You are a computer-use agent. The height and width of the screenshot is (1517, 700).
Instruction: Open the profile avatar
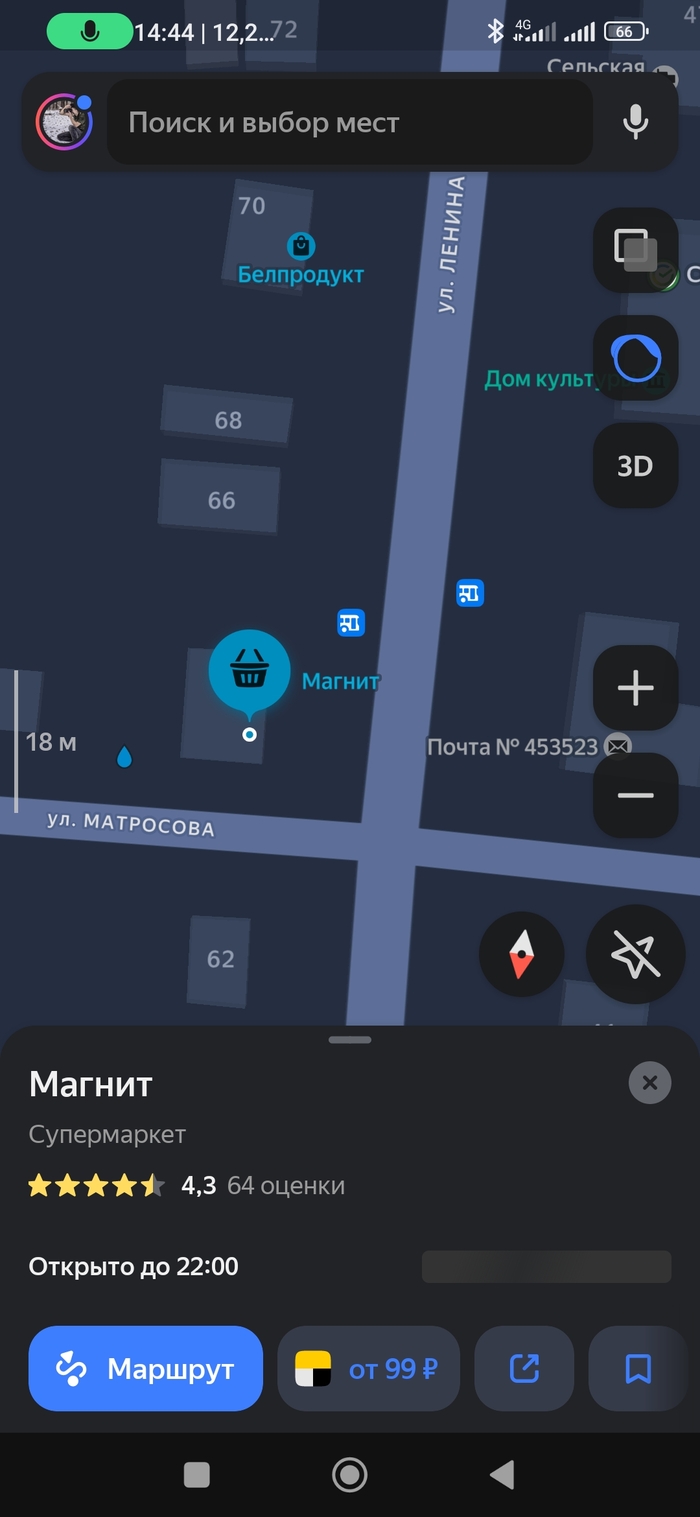point(64,123)
